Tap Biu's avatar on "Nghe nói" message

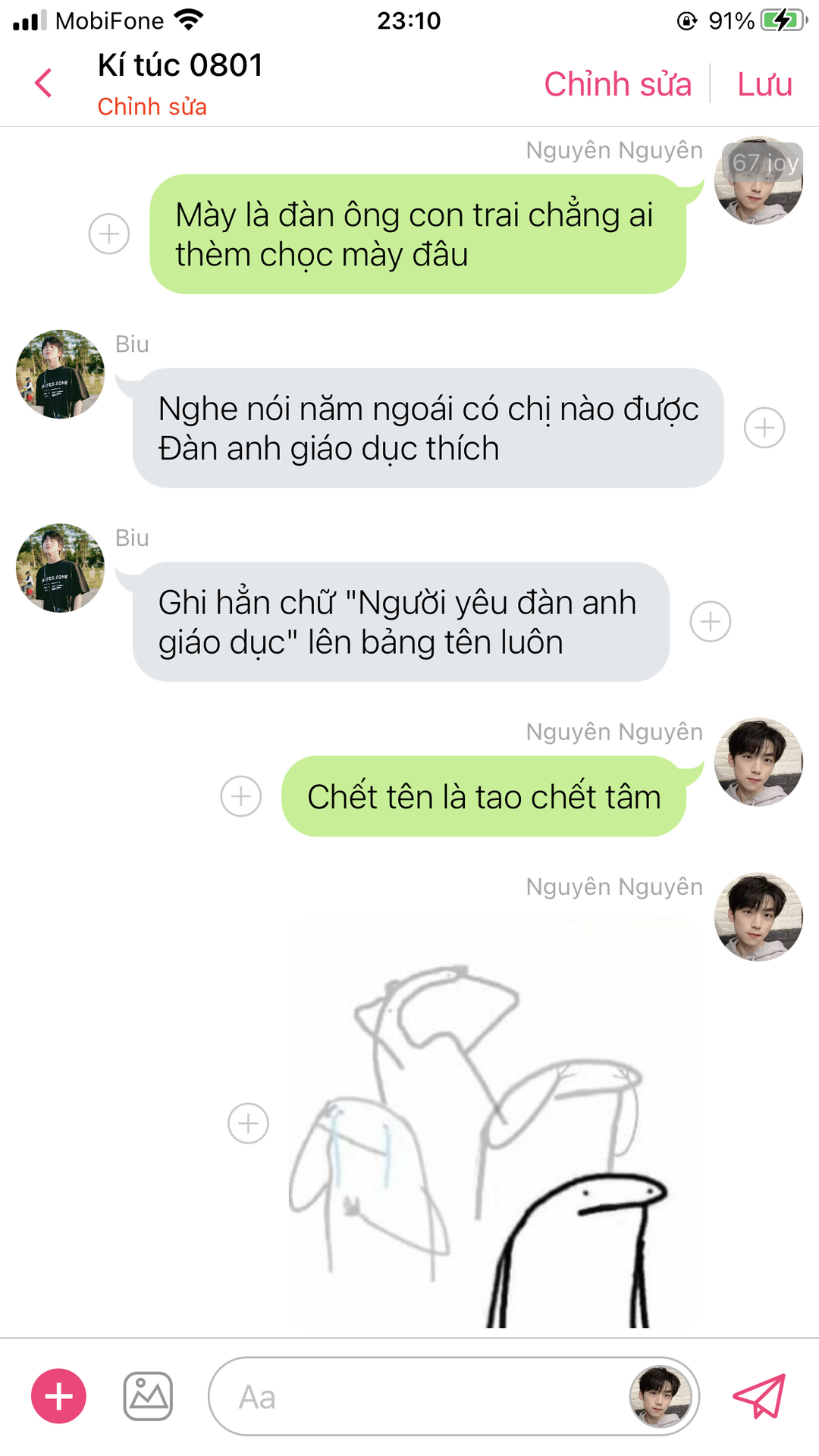(61, 374)
